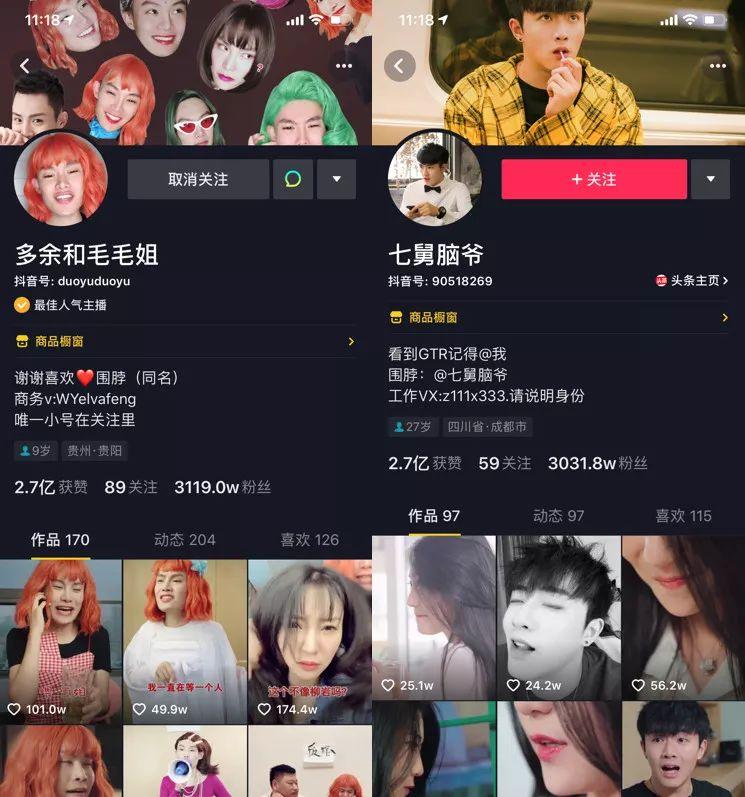Go back from 七舅脑爷's profile
This screenshot has width=745, height=797.
click(x=400, y=66)
